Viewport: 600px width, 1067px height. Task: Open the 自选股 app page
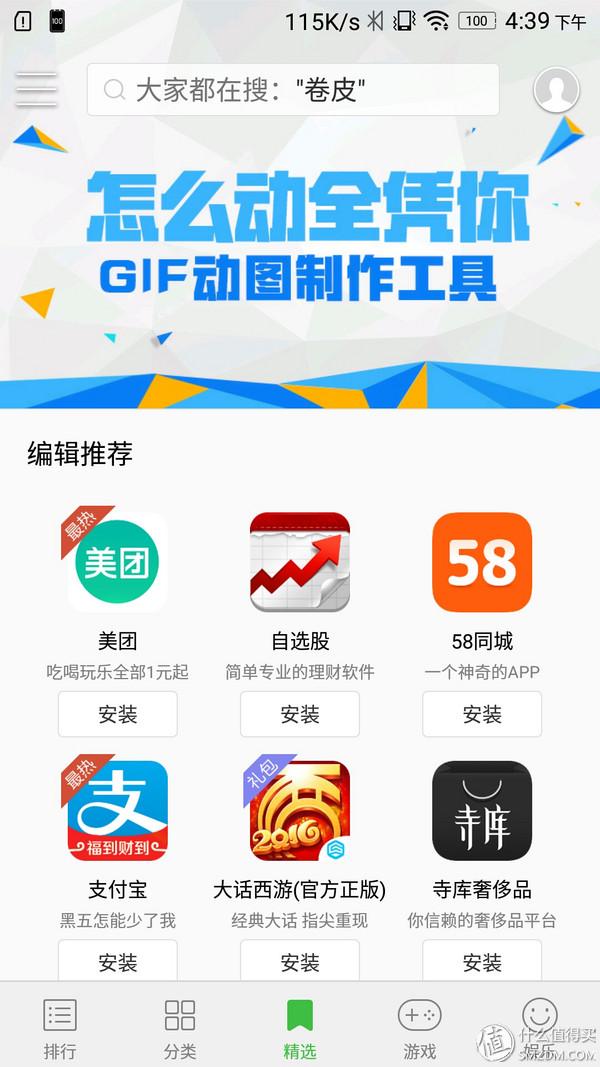[300, 562]
